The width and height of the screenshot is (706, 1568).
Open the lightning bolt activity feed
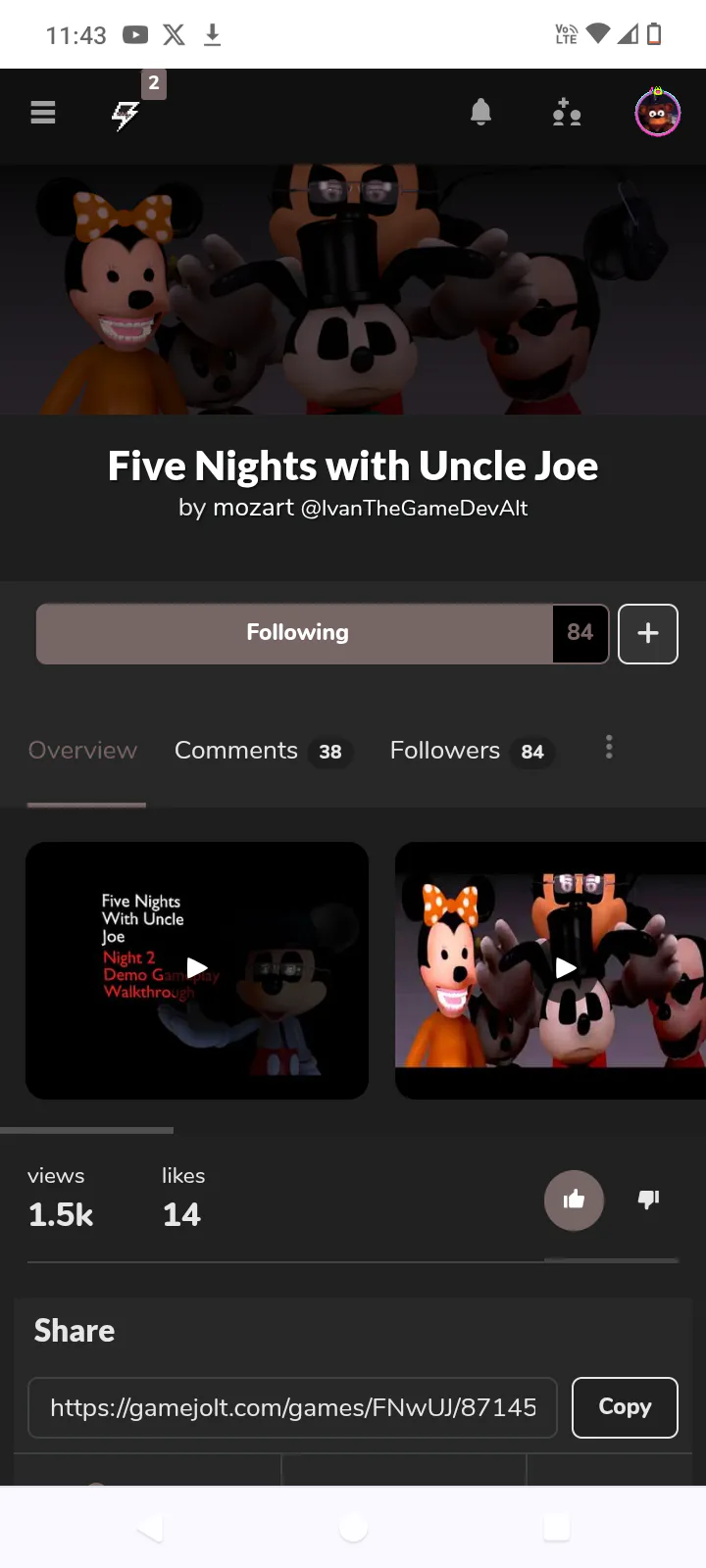[126, 116]
